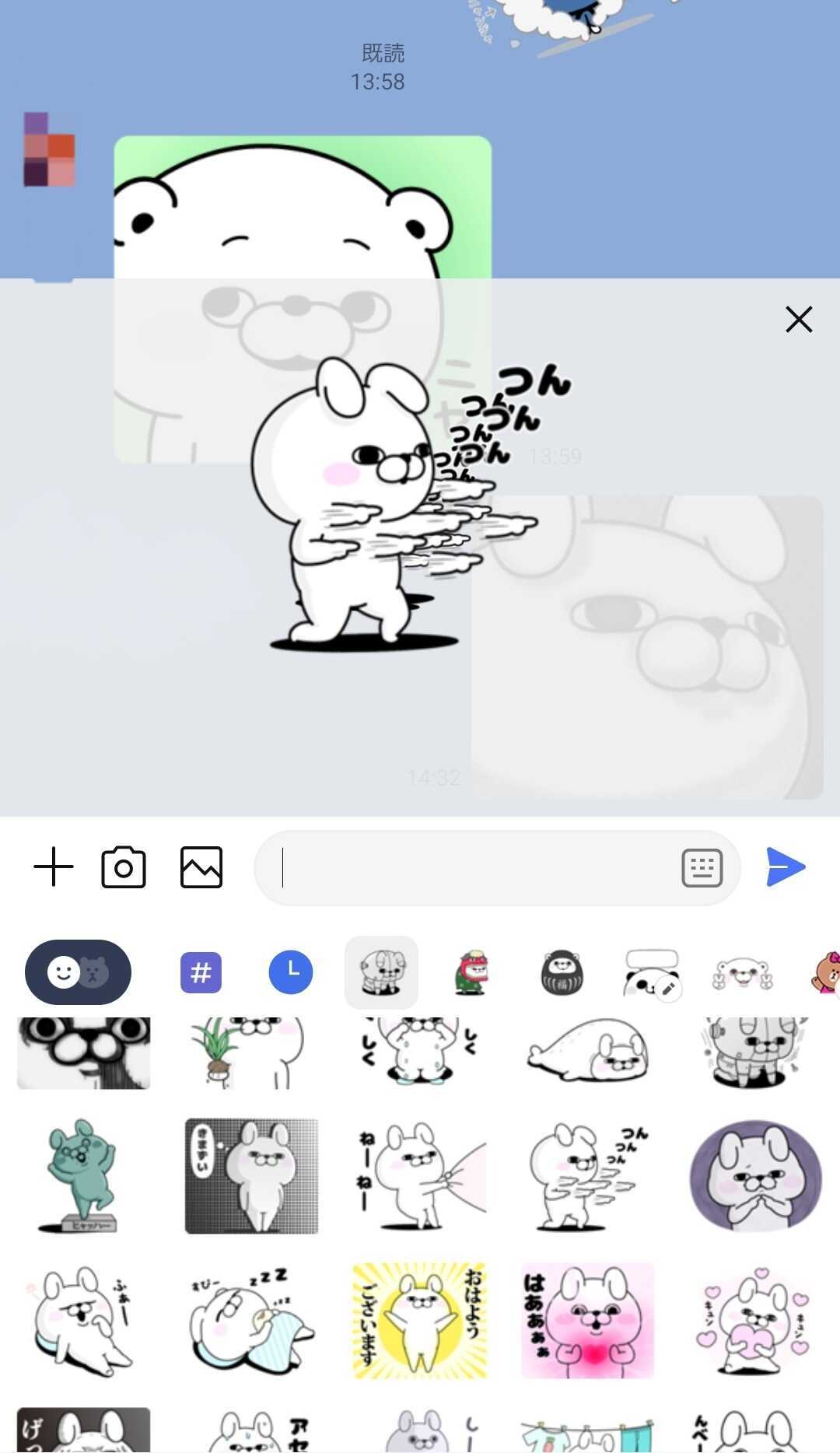Open the camera
Viewport: 840px width, 1453px height.
click(x=124, y=867)
